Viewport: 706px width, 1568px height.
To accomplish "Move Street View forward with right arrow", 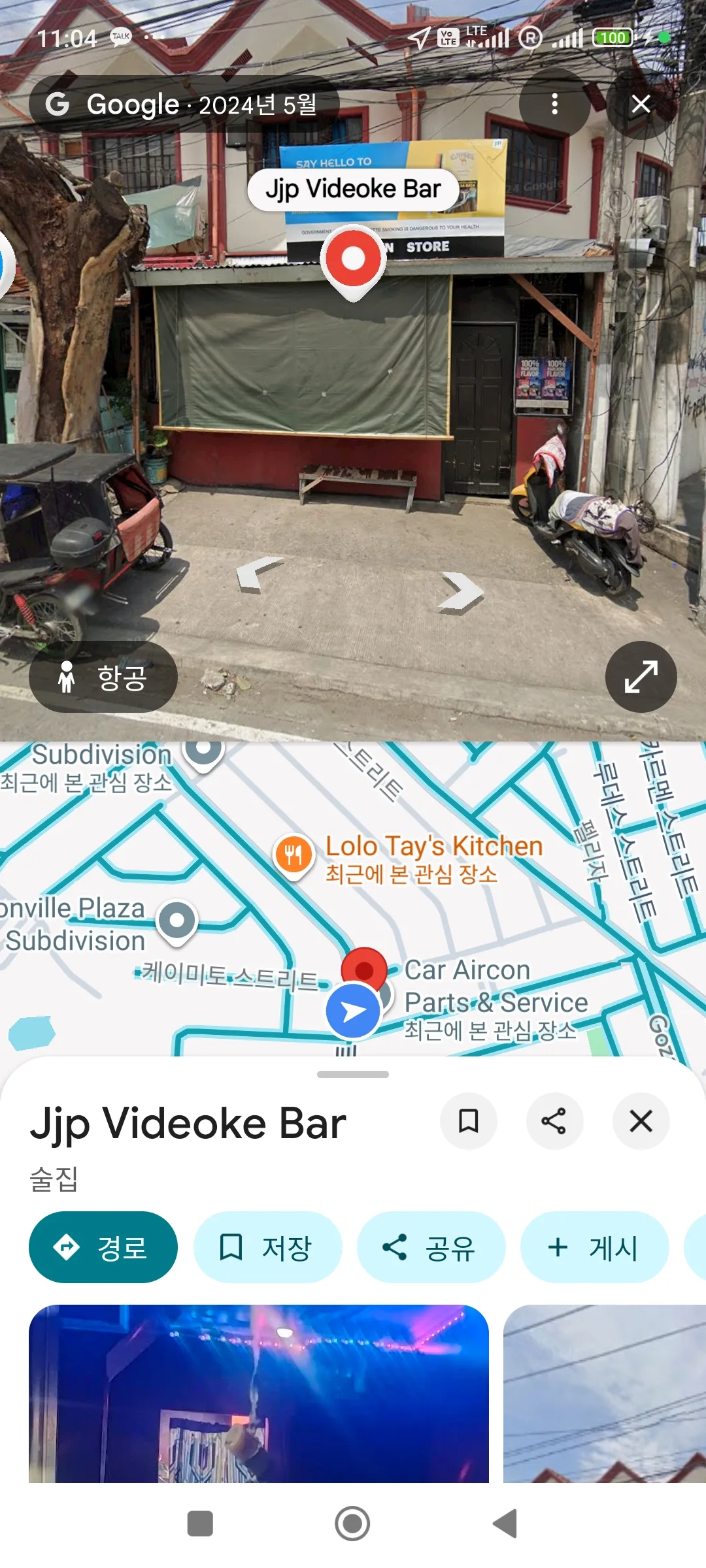I will coord(461,593).
